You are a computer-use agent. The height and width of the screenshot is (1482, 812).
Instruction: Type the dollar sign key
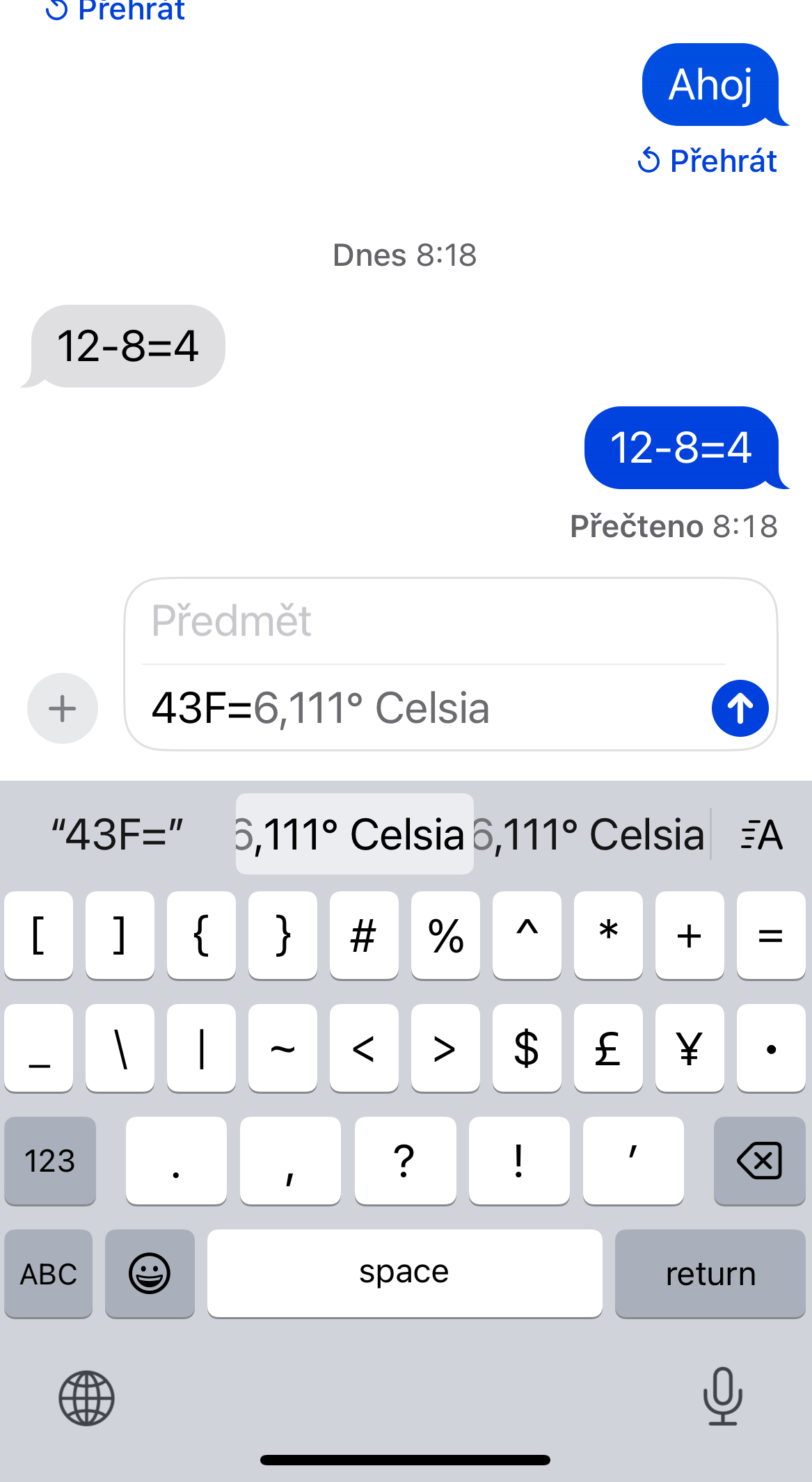coord(527,1049)
